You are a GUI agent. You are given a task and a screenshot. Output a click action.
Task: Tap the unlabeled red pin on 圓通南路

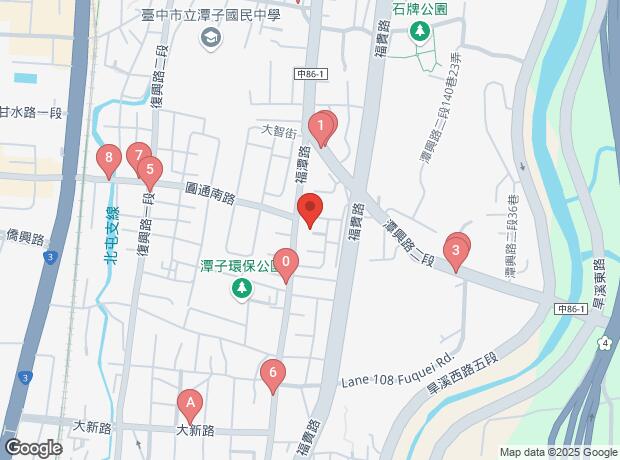(310, 210)
